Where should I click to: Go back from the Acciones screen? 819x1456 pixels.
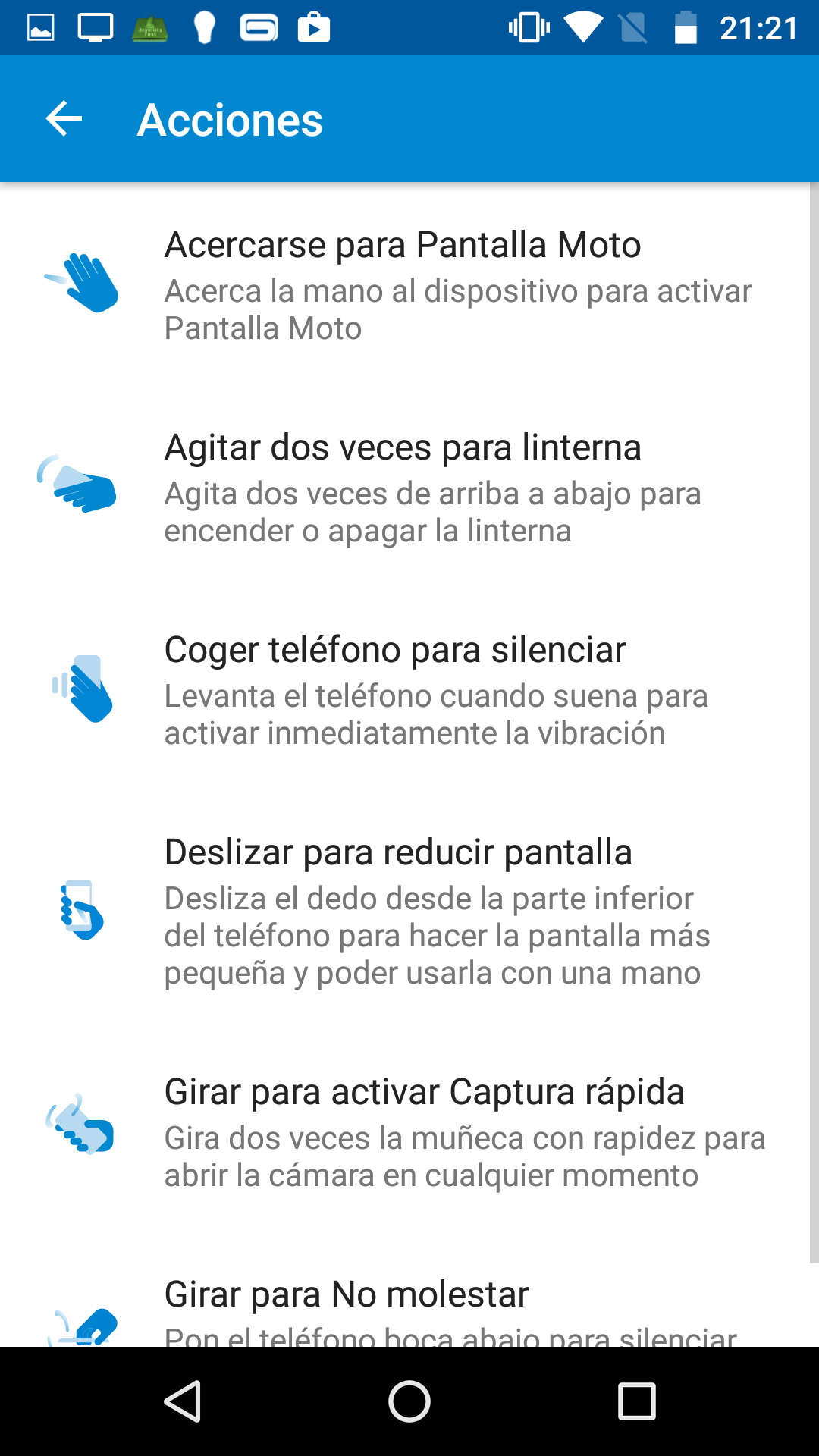pos(64,119)
